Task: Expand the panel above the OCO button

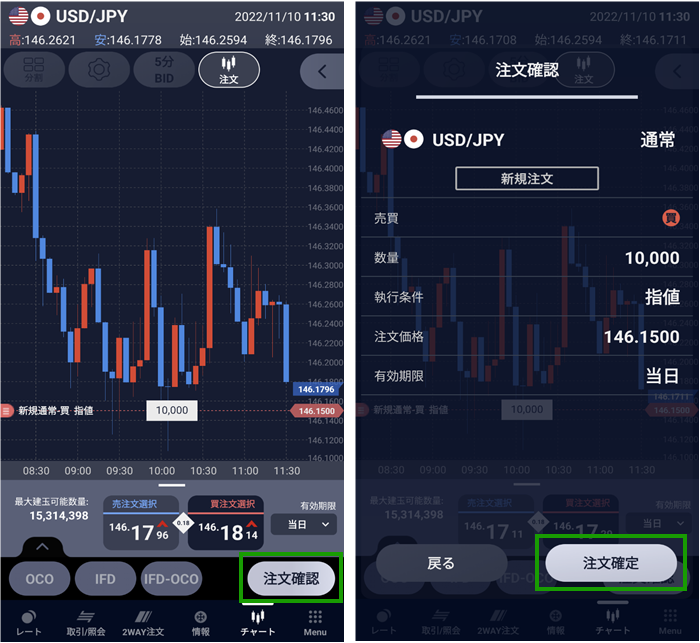Action: 42,547
